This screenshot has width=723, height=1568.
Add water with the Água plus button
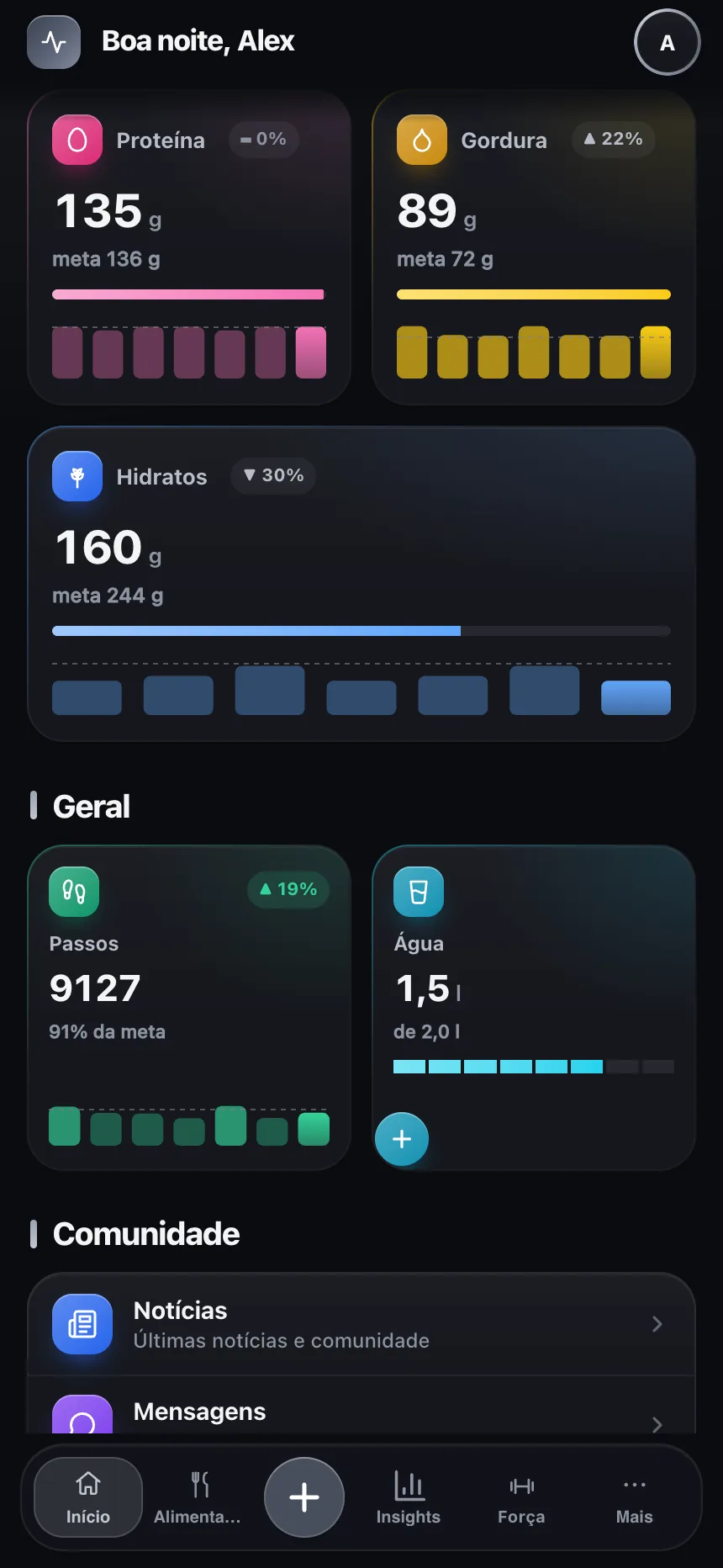[402, 1139]
